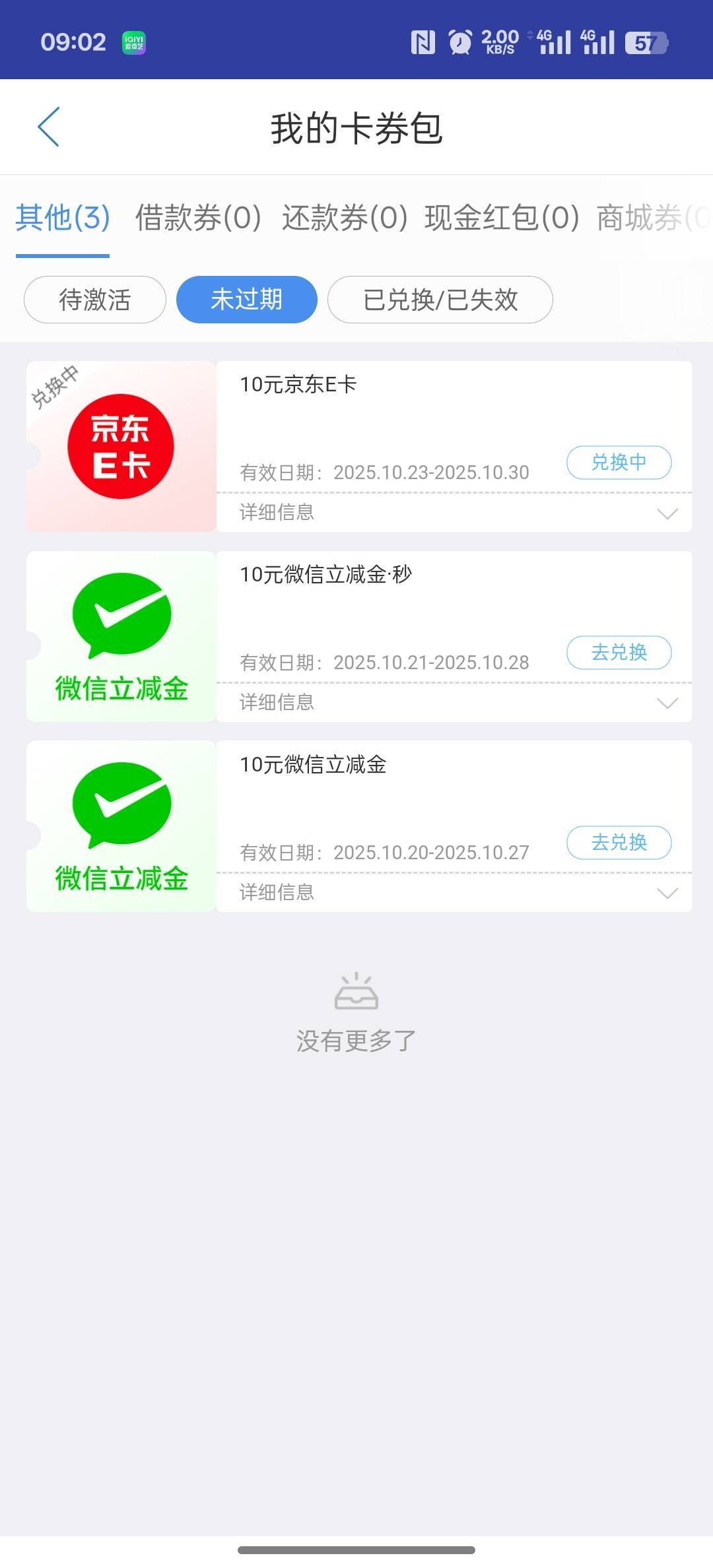This screenshot has height=1568, width=713.
Task: Select the 其他(3) tab
Action: point(63,218)
